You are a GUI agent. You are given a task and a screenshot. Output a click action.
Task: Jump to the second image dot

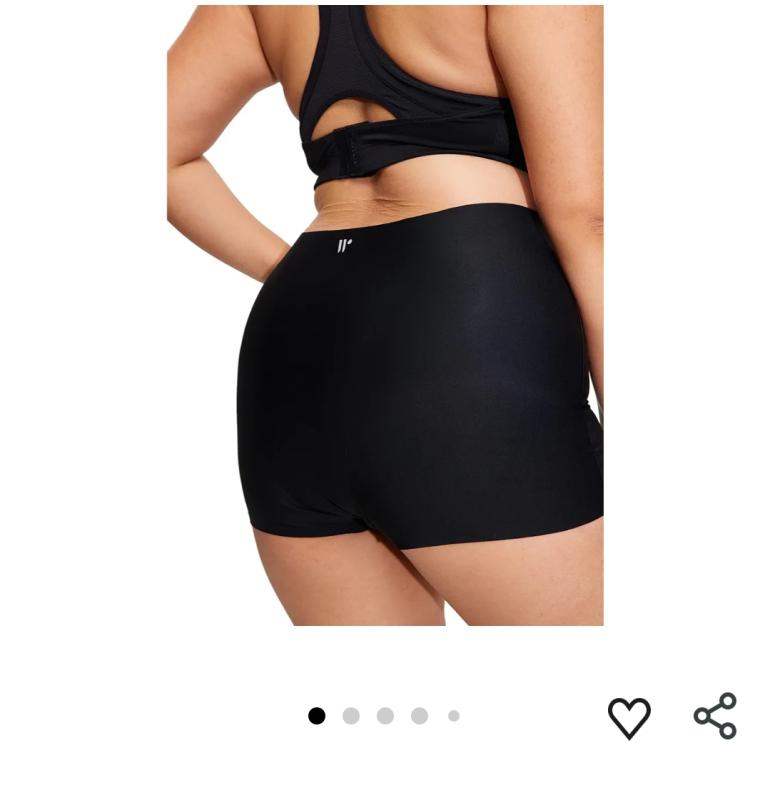click(351, 716)
